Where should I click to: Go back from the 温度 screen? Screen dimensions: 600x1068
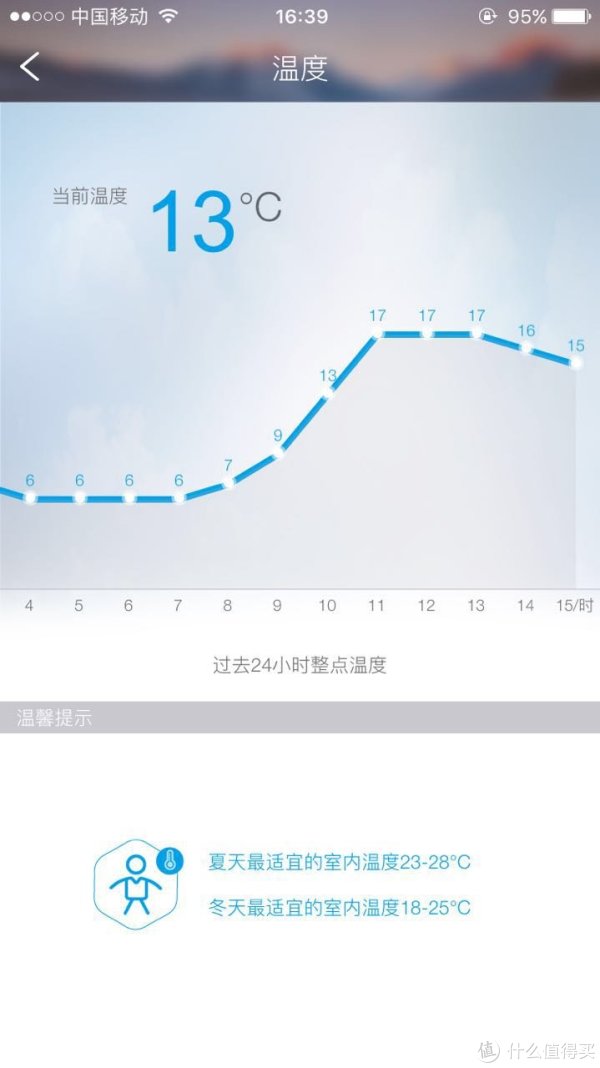tap(30, 67)
